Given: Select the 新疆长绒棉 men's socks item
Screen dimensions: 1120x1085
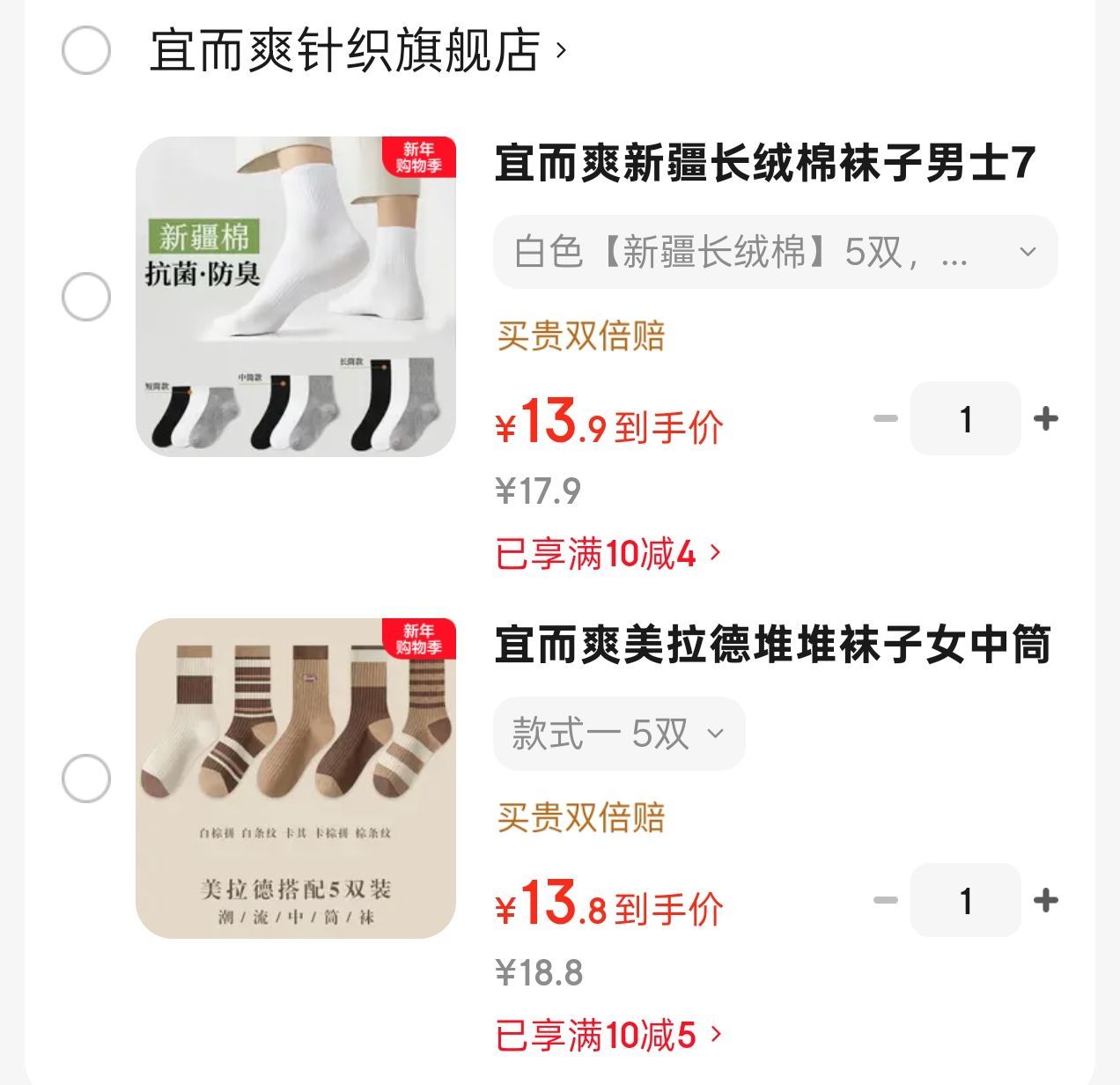Looking at the screenshot, I should [86, 297].
